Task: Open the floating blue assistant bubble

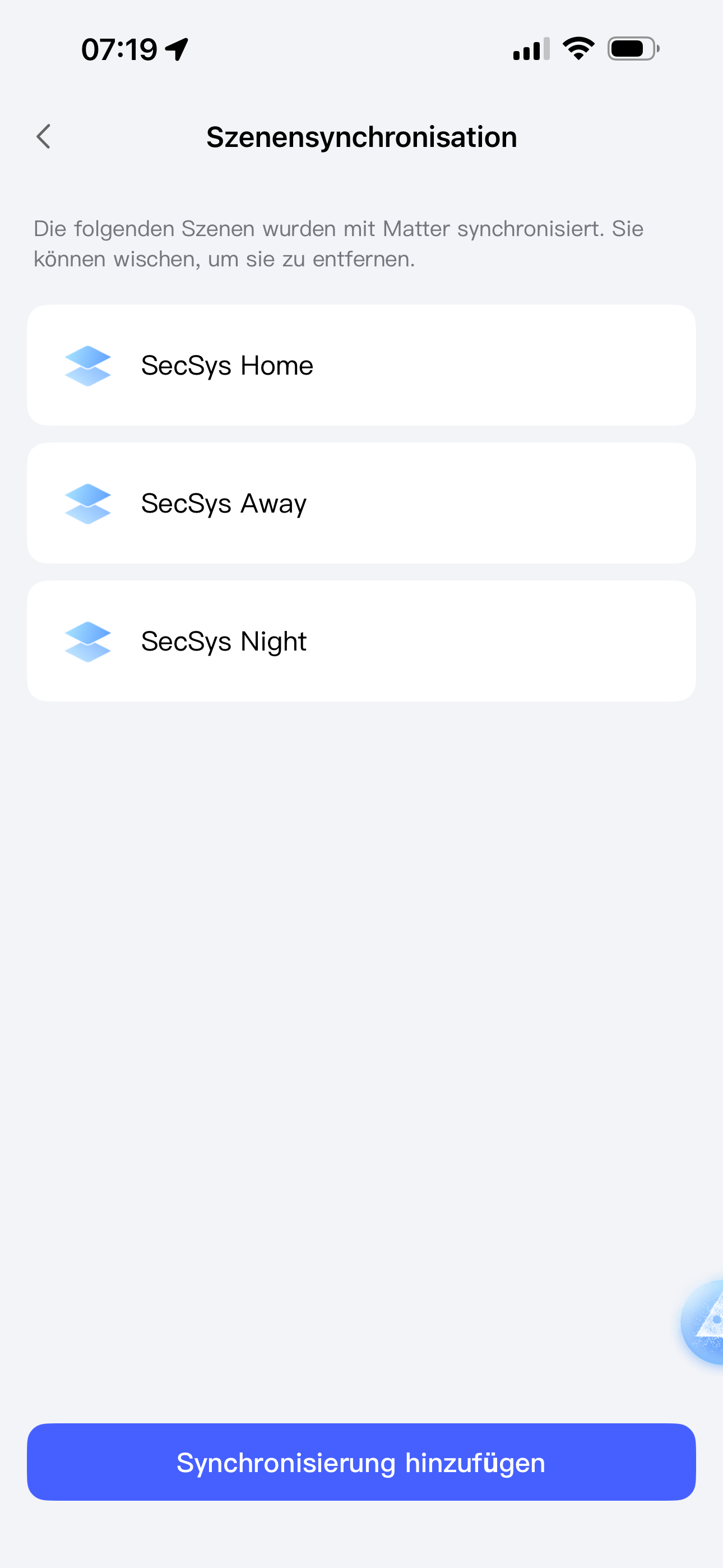Action: click(x=706, y=1322)
